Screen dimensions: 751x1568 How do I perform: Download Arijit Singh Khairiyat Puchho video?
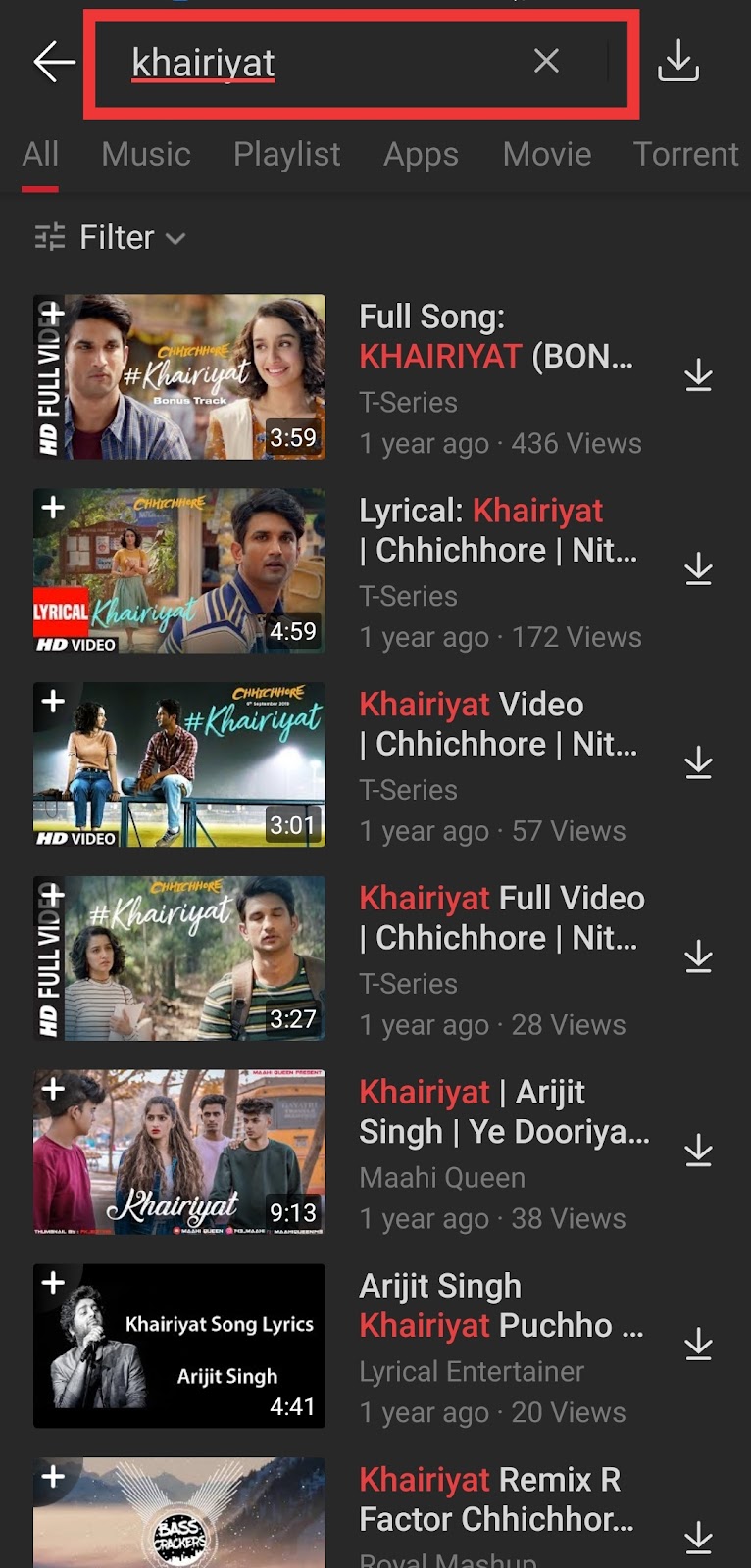click(698, 1345)
